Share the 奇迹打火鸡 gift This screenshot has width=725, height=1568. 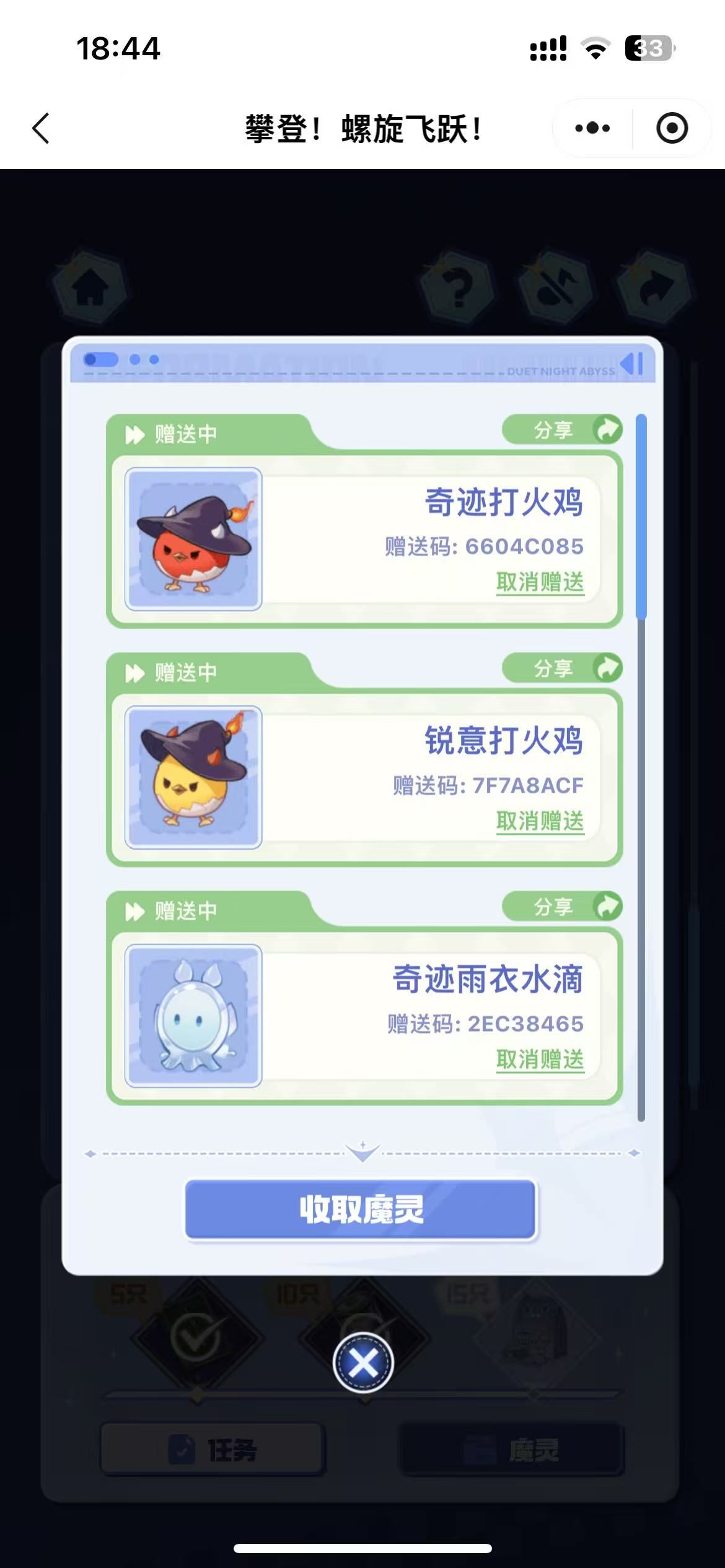point(562,430)
